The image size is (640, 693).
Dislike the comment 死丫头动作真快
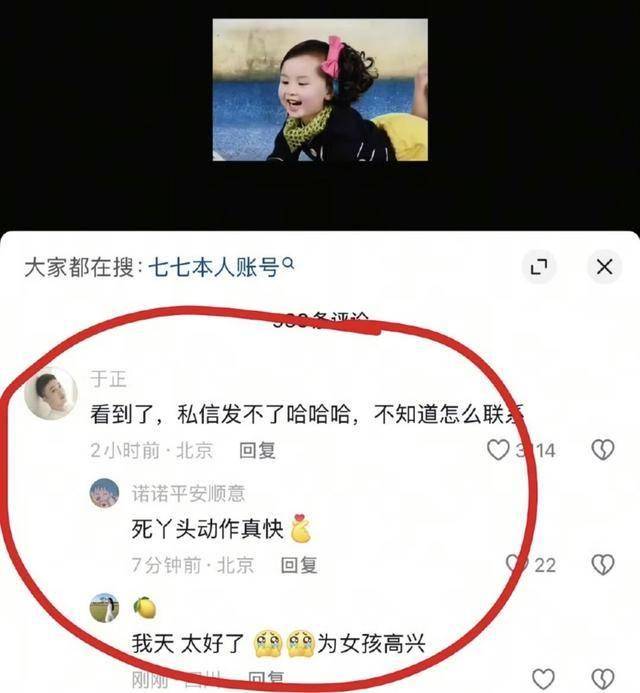(x=603, y=564)
